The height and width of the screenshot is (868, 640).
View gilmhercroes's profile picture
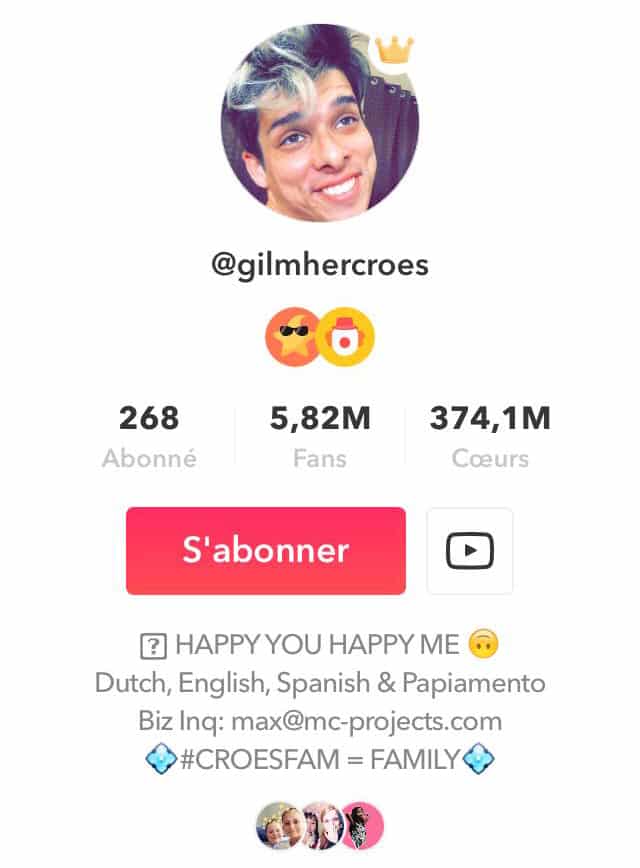point(320,122)
